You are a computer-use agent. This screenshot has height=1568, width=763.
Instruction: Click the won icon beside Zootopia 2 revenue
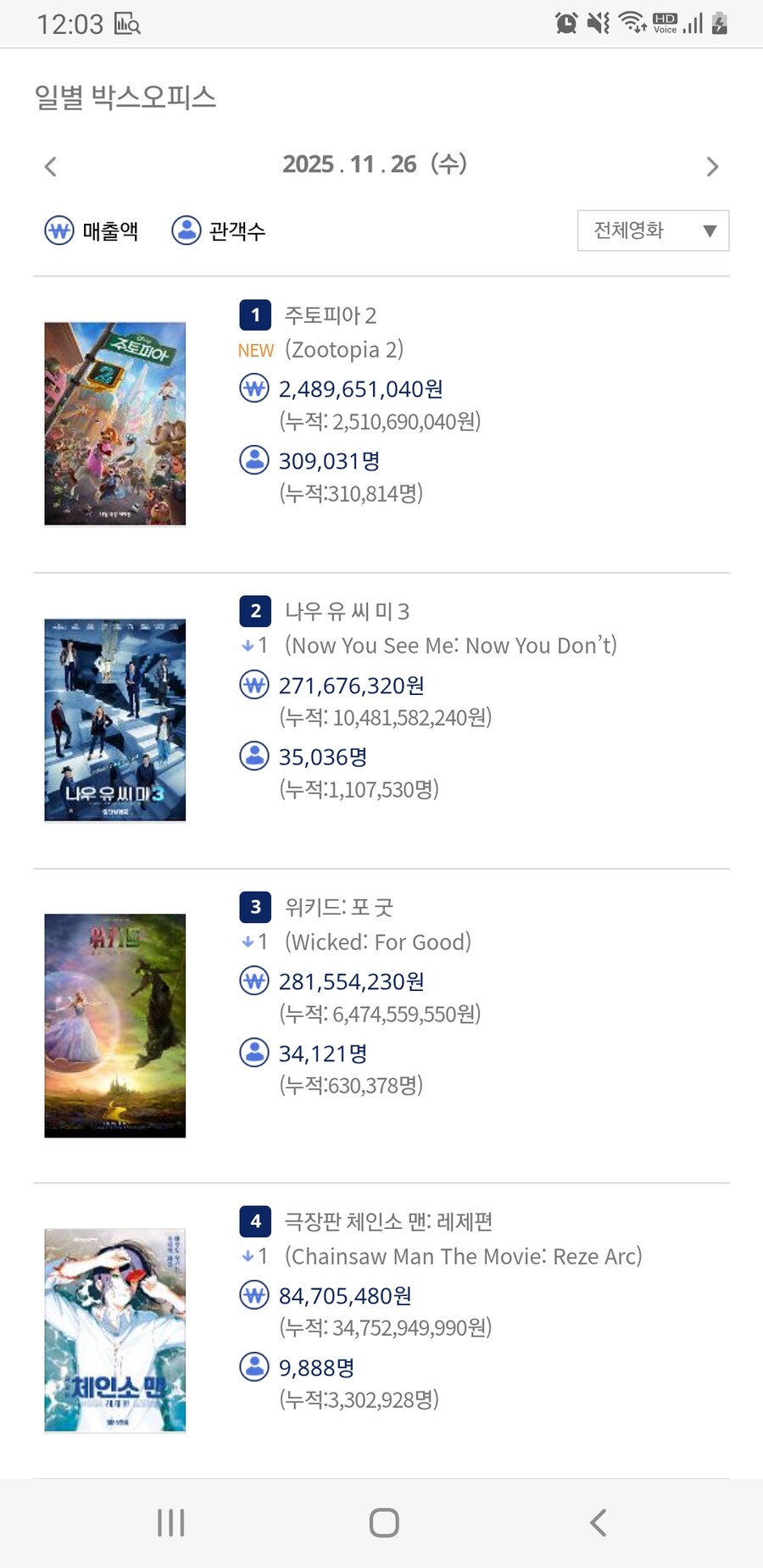click(253, 388)
